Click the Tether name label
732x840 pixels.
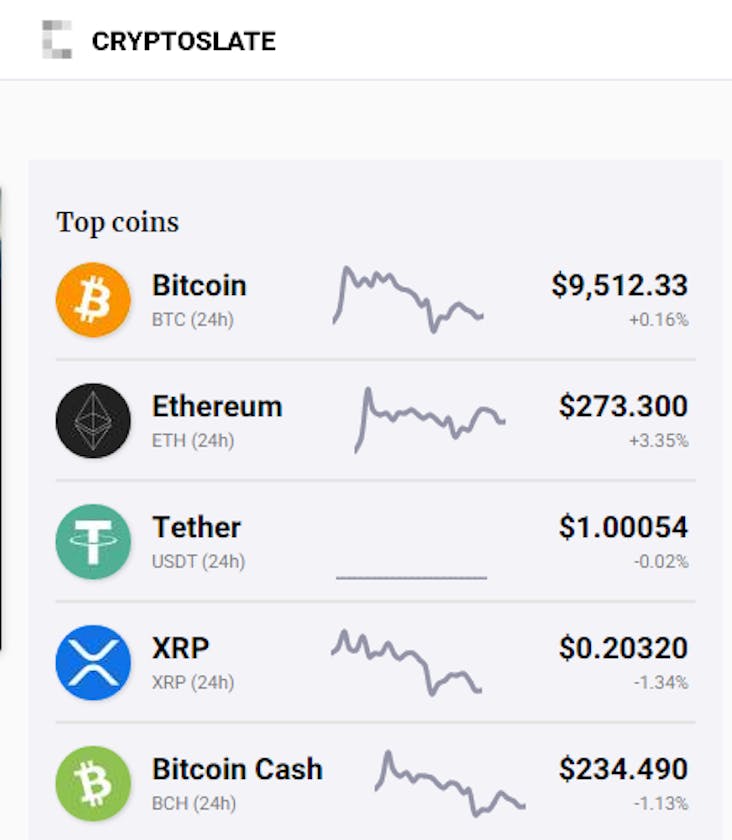[197, 528]
